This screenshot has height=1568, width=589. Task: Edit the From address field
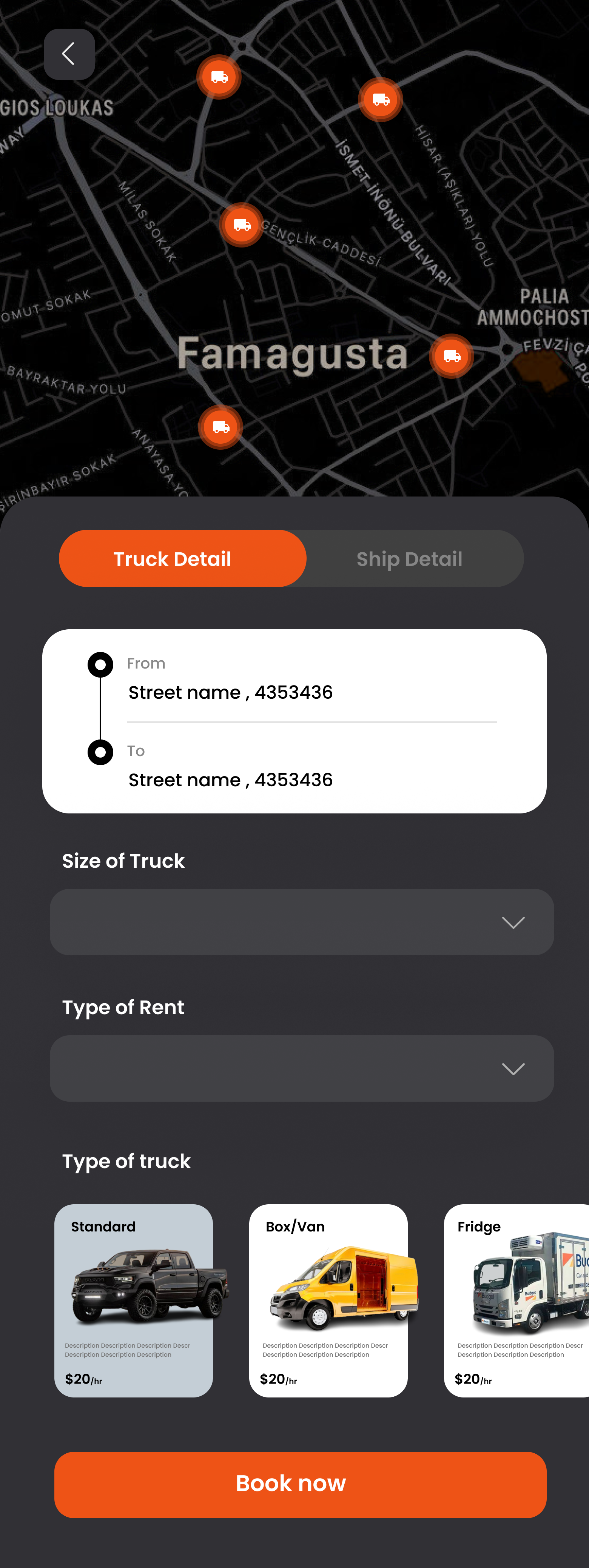[x=311, y=692]
